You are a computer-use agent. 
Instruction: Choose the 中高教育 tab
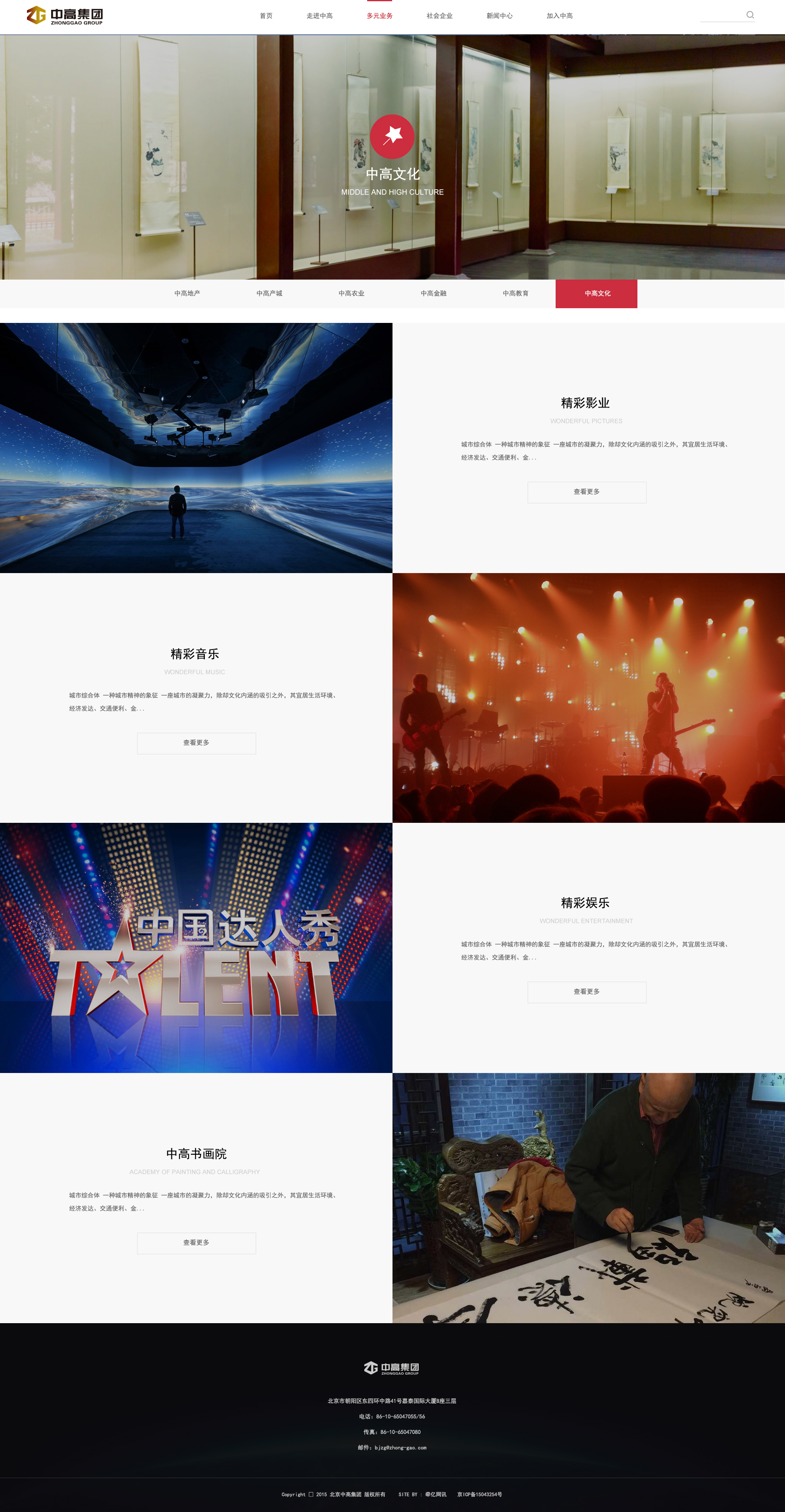pyautogui.click(x=516, y=293)
